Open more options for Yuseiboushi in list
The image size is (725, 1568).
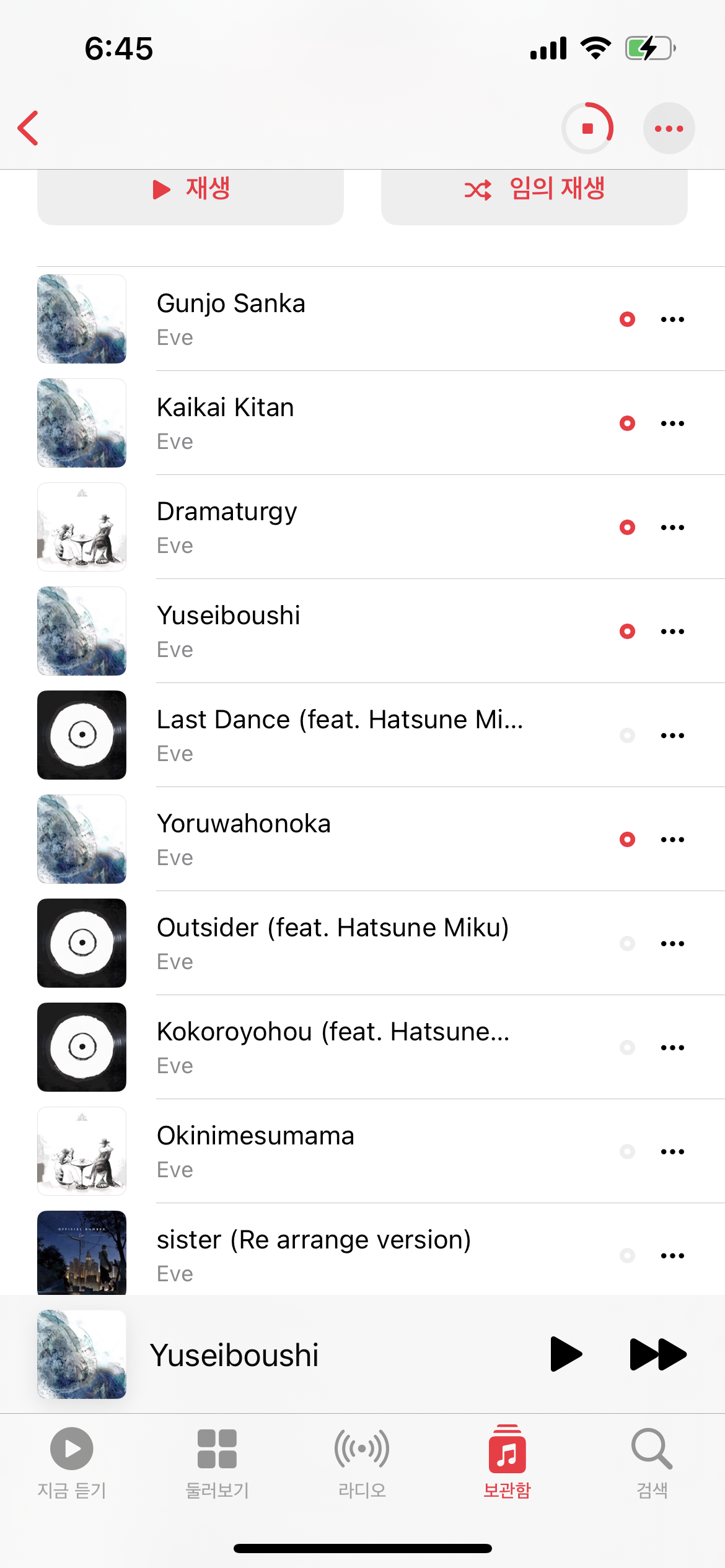[x=672, y=632]
